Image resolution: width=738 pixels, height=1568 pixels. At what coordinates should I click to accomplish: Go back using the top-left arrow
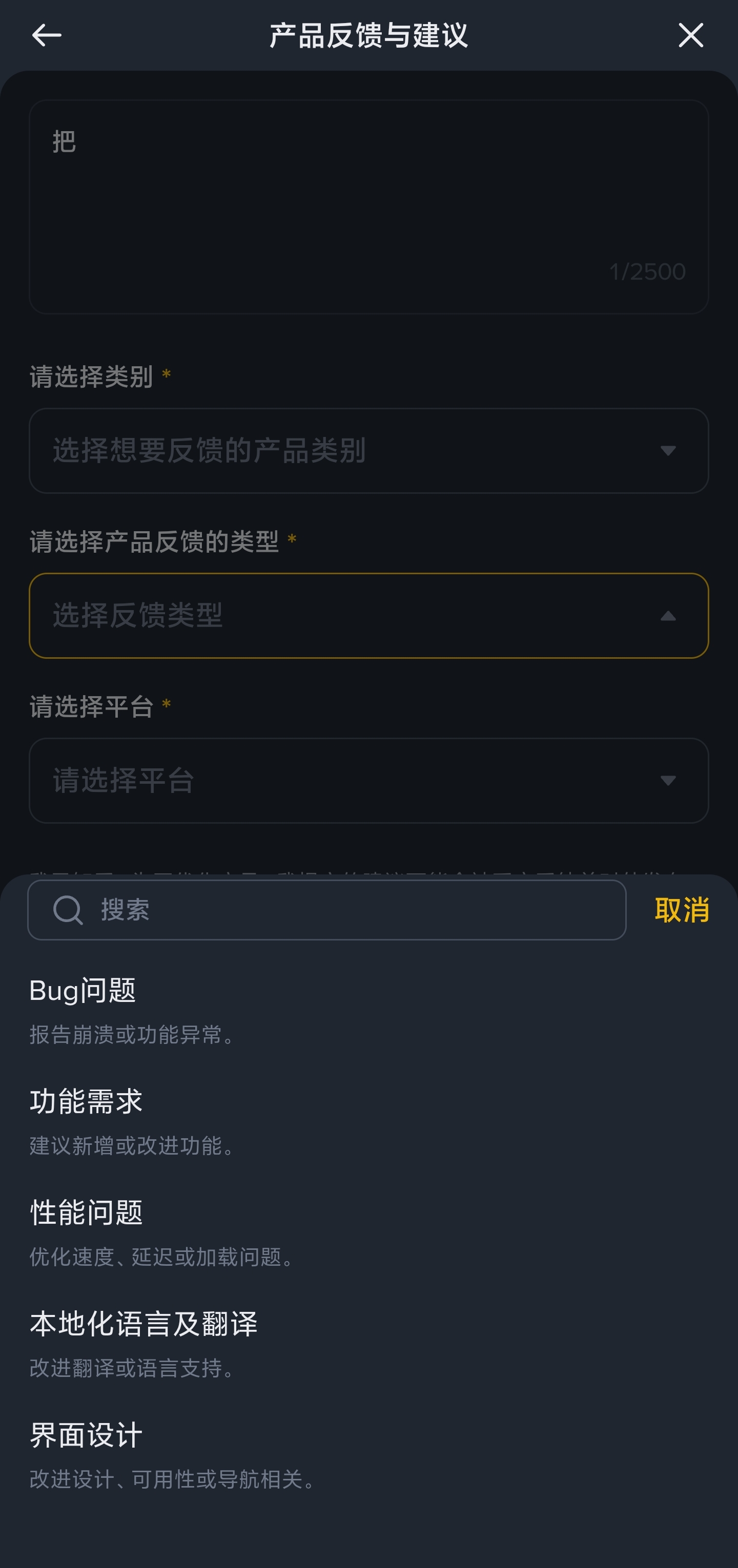[46, 35]
